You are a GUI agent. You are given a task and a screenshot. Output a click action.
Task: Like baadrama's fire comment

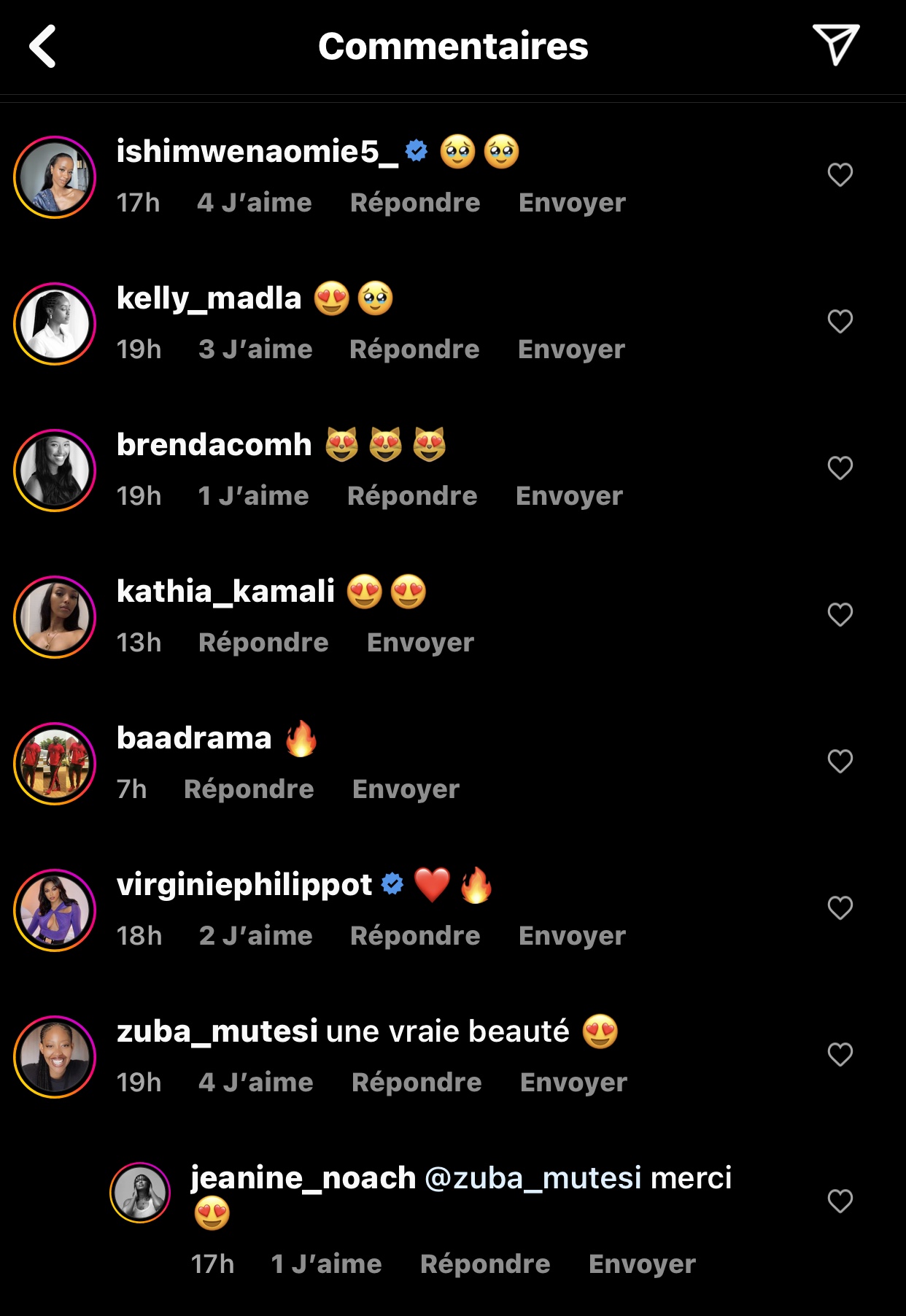[840, 762]
